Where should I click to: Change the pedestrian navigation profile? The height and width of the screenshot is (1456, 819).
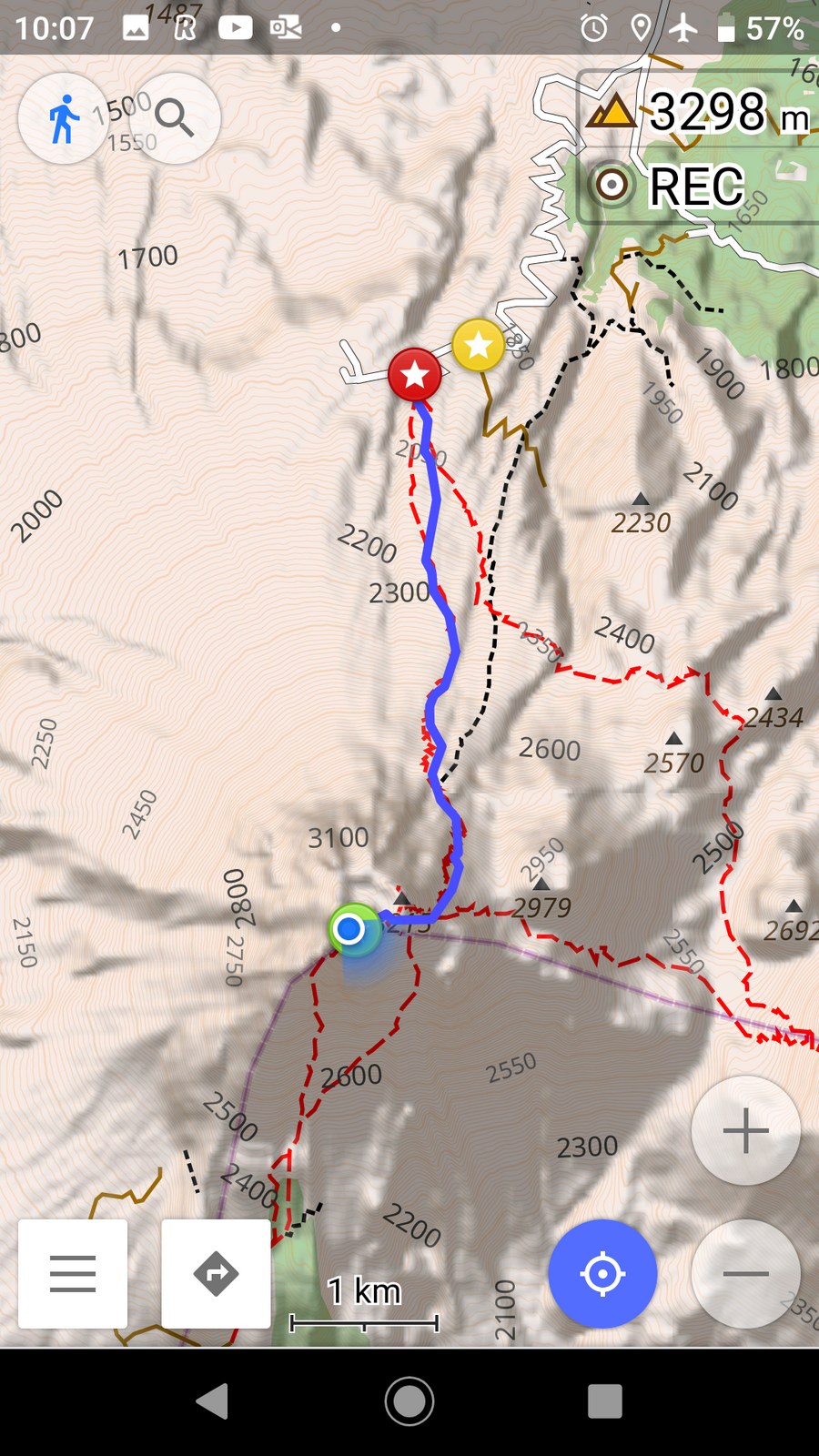click(x=63, y=118)
